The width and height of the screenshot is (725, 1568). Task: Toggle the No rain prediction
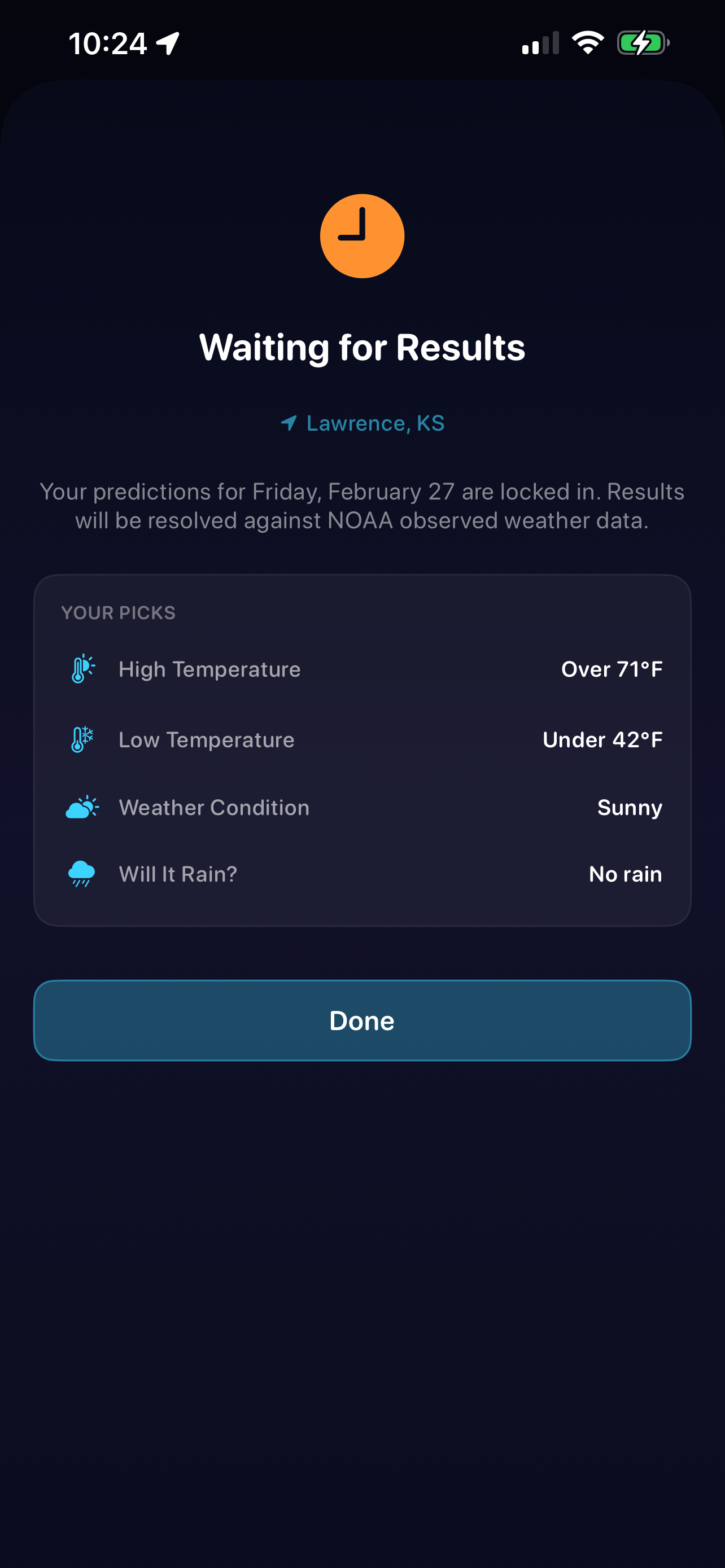click(x=625, y=874)
